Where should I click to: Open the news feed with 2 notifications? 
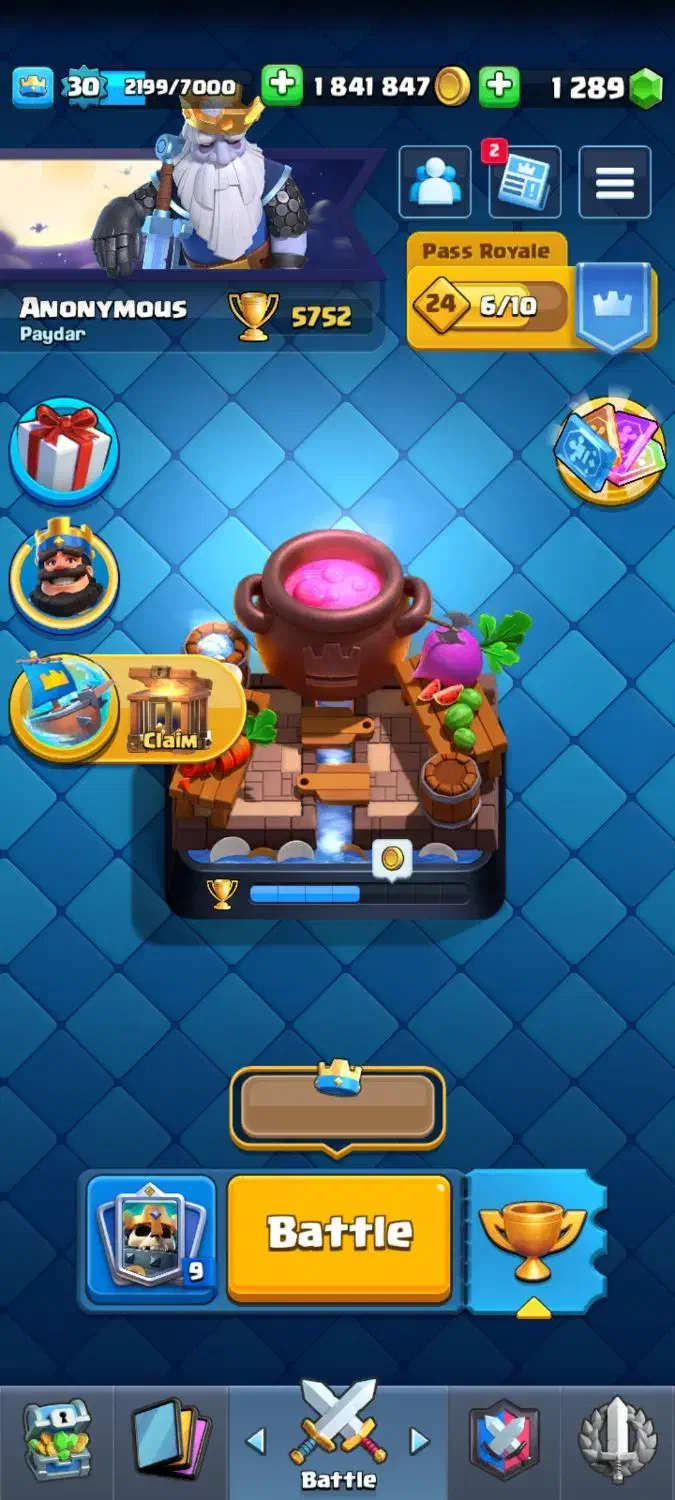pos(523,183)
